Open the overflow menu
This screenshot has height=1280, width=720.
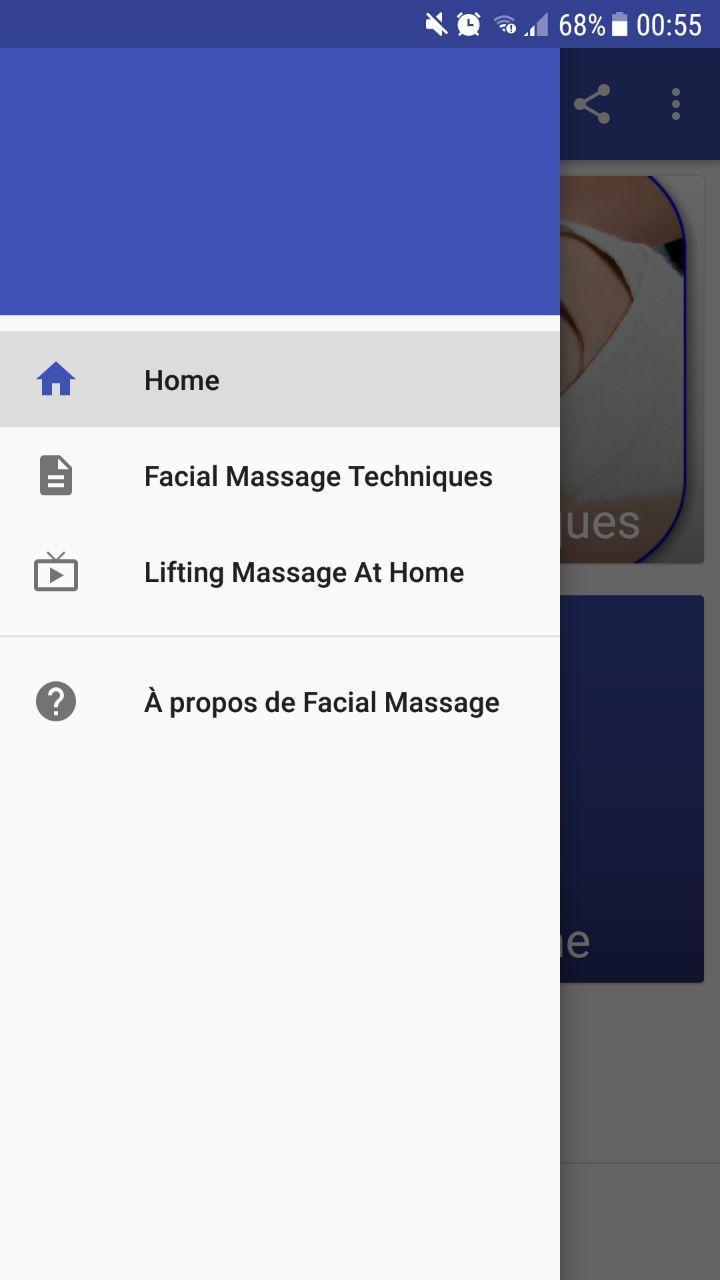[676, 104]
